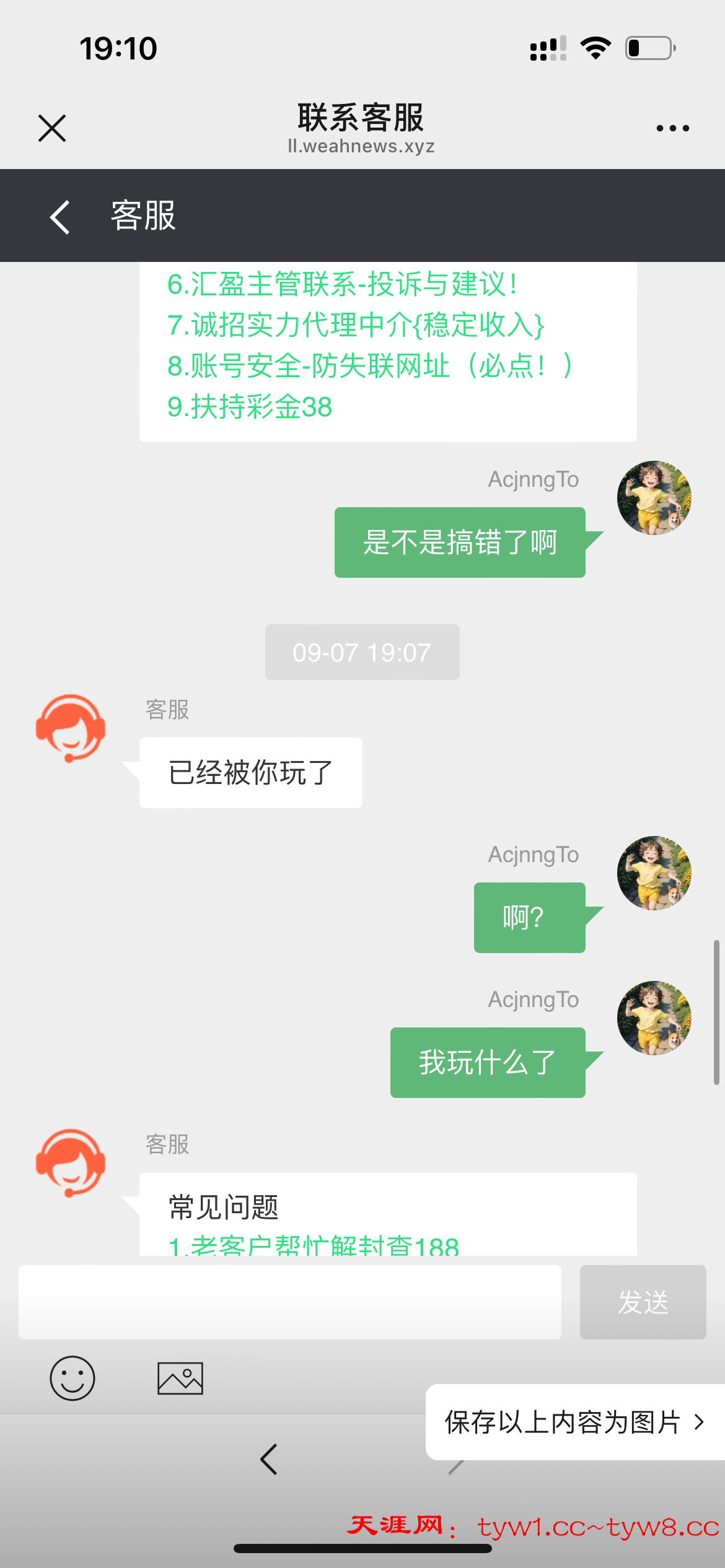The image size is (725, 1568).
Task: Go back using the browser back arrow
Action: pos(269,1459)
